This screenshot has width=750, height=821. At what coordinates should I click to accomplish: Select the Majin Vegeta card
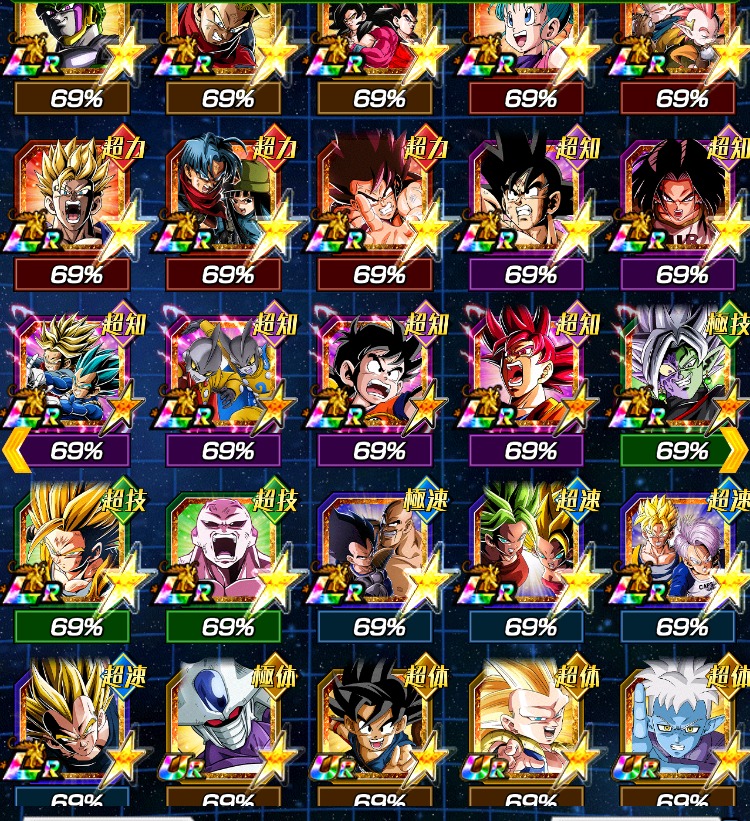(75, 730)
